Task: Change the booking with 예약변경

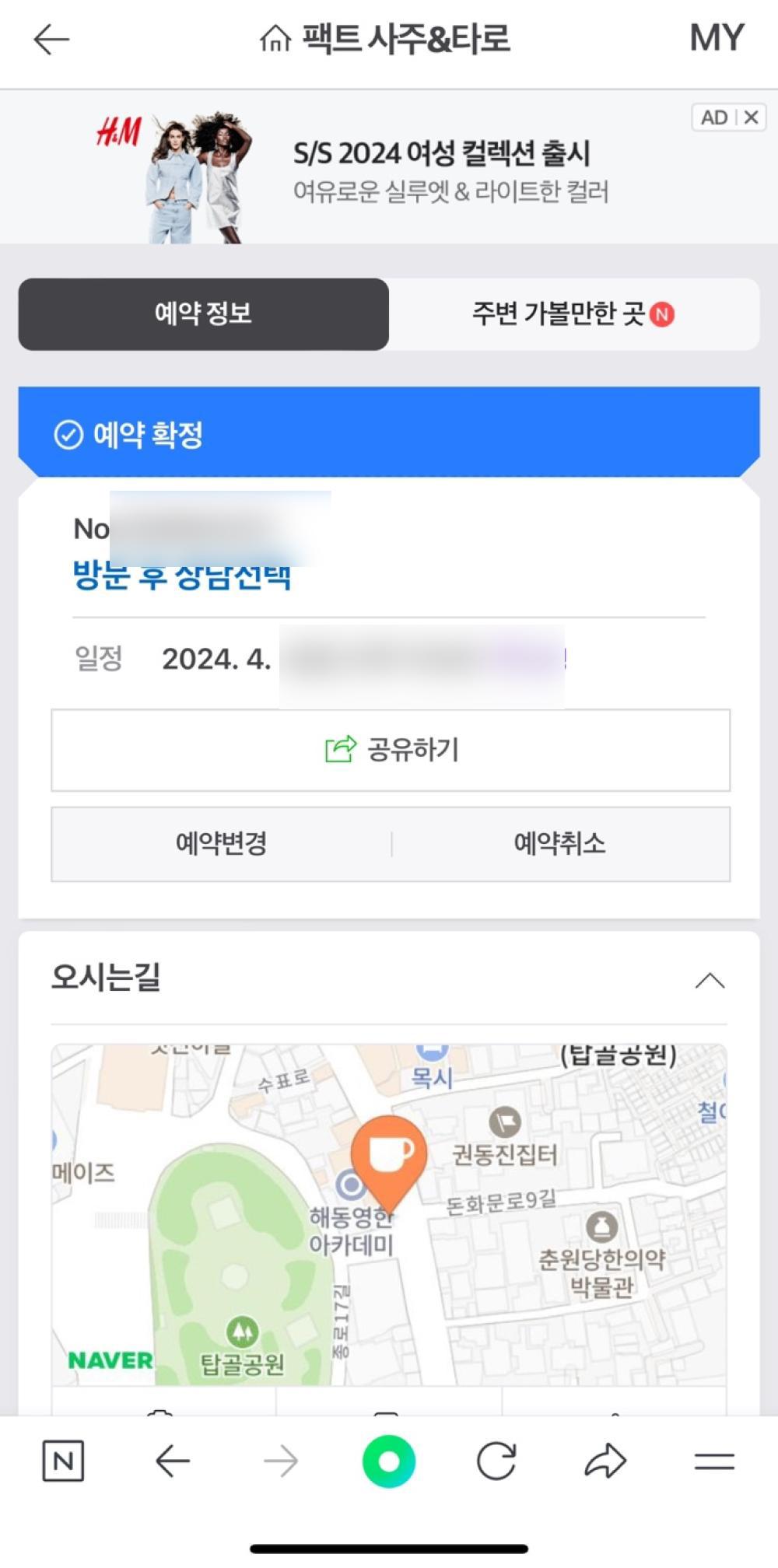Action: pyautogui.click(x=222, y=844)
